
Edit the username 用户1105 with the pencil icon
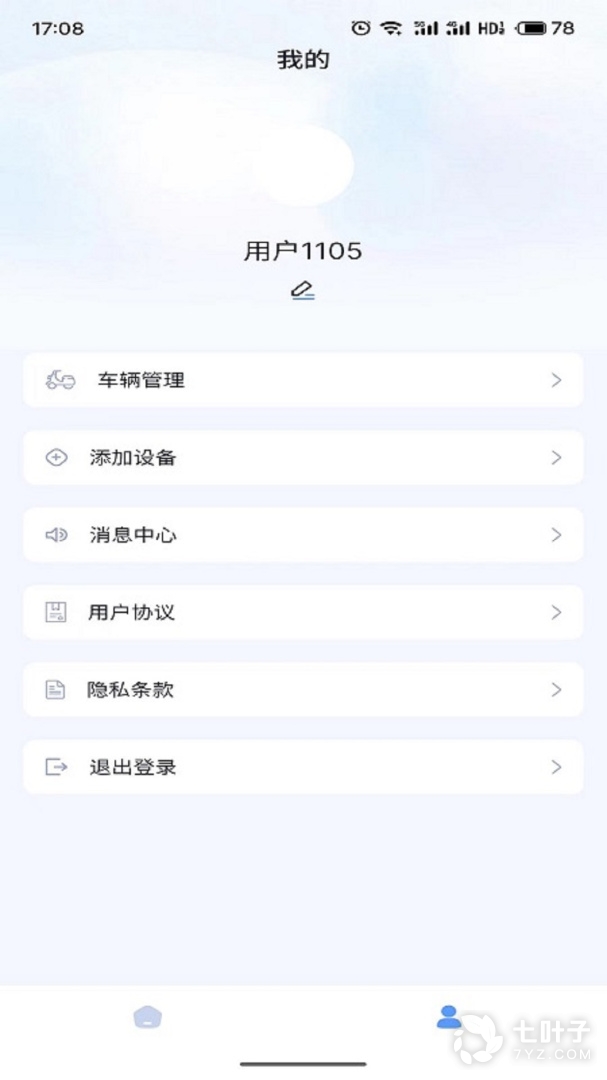click(303, 290)
